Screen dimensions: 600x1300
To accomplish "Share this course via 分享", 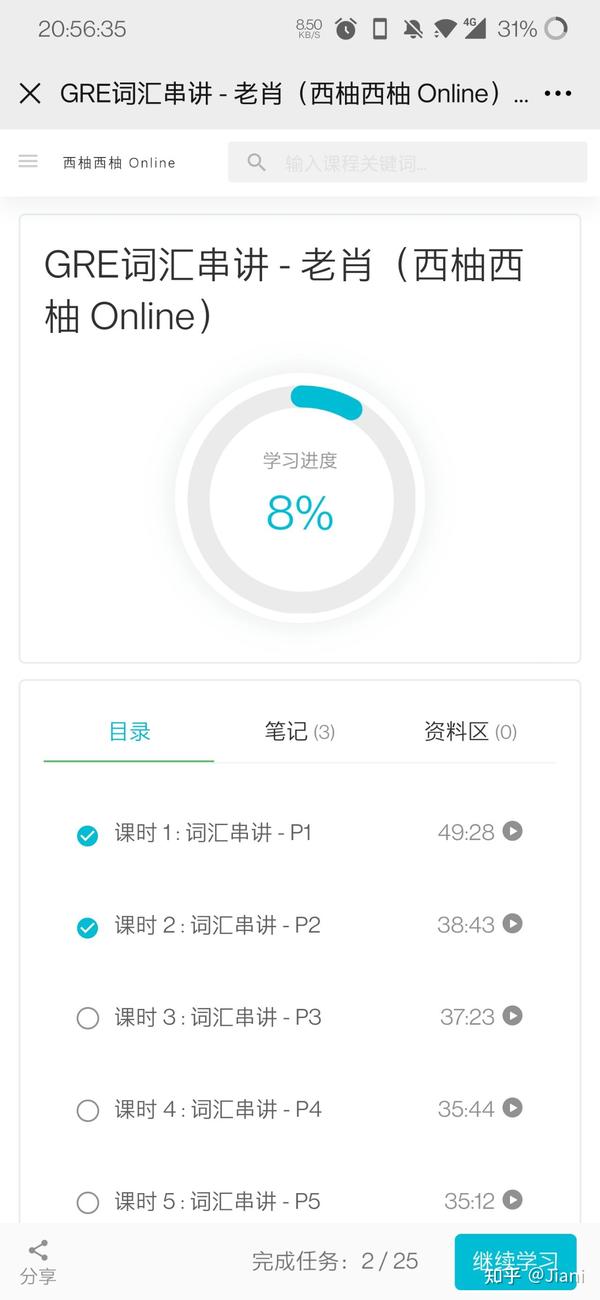I will pos(38,1262).
